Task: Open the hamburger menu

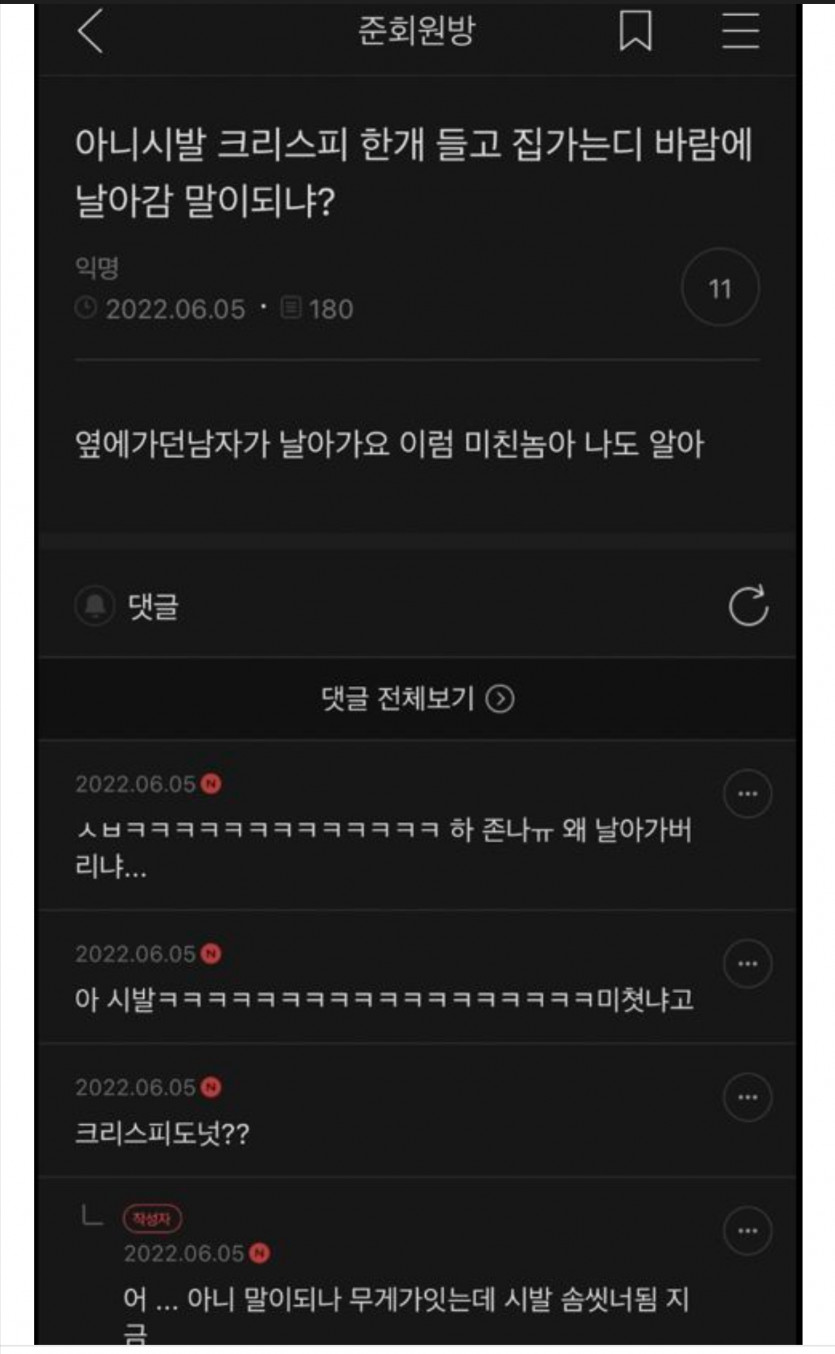Action: click(x=741, y=32)
